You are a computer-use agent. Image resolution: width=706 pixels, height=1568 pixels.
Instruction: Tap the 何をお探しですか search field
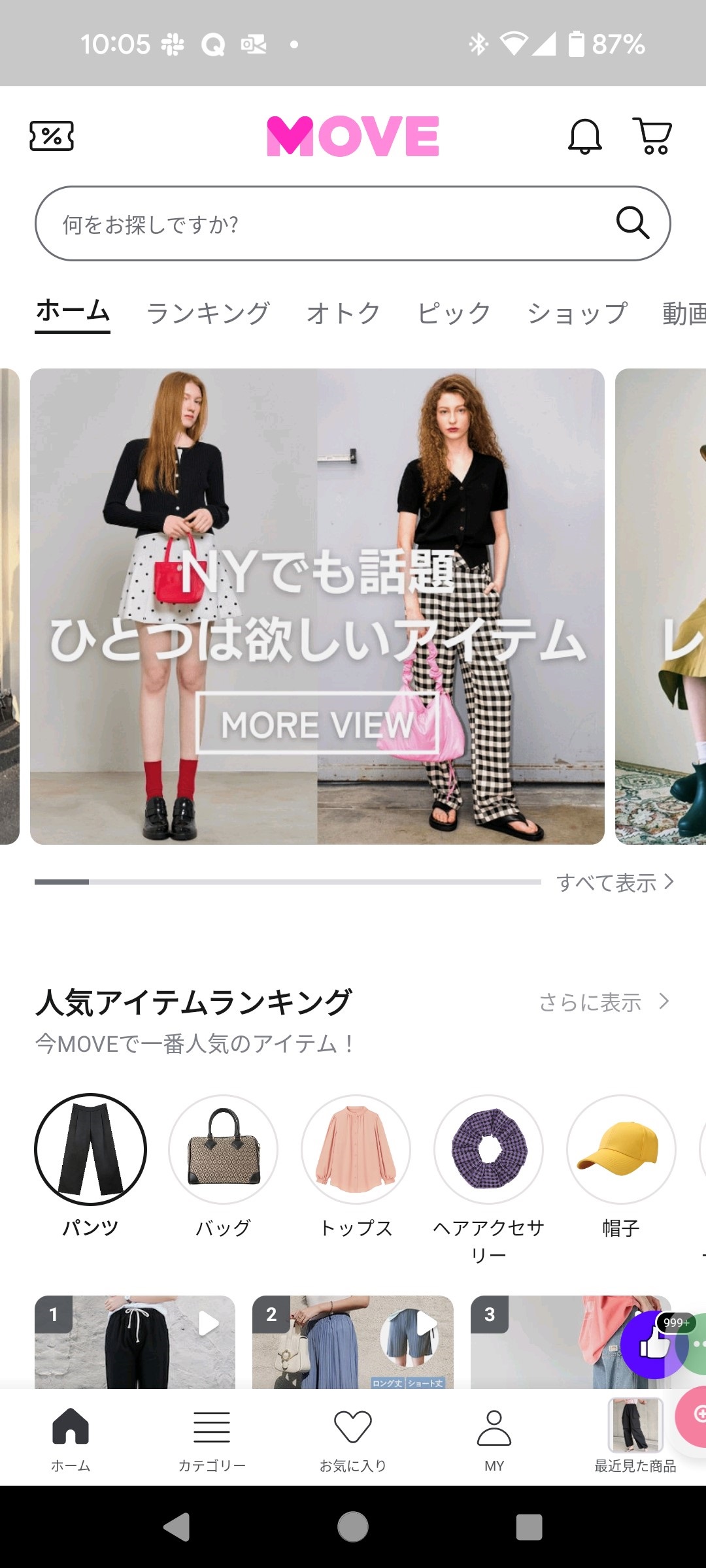pyautogui.click(x=327, y=224)
